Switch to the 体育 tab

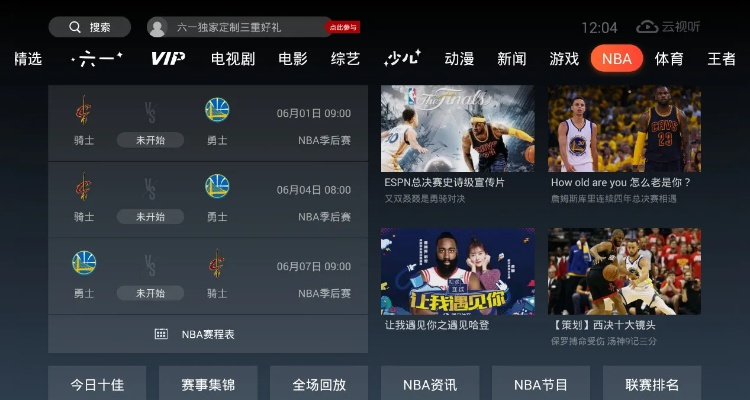click(x=669, y=59)
